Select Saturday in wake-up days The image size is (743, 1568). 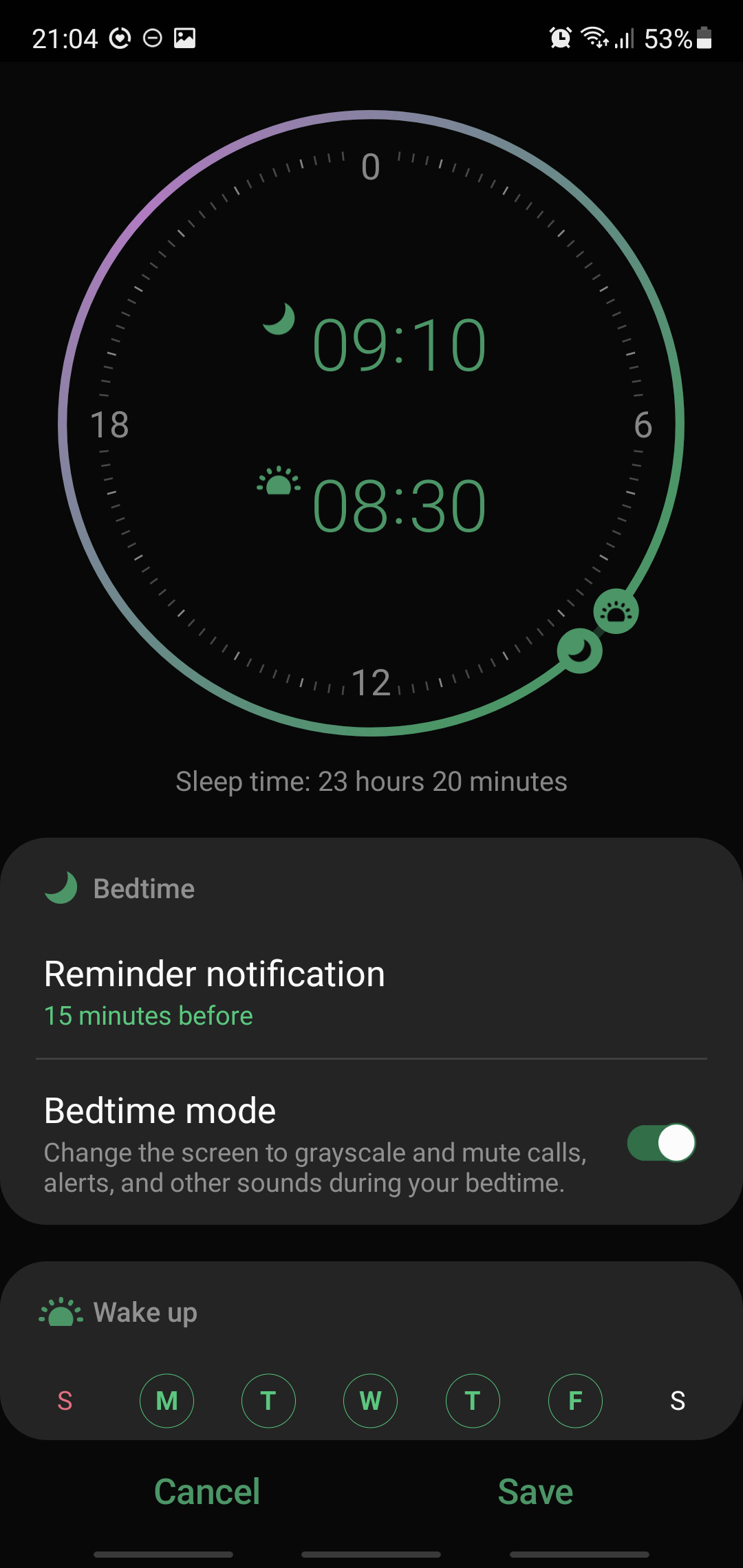(x=678, y=1401)
